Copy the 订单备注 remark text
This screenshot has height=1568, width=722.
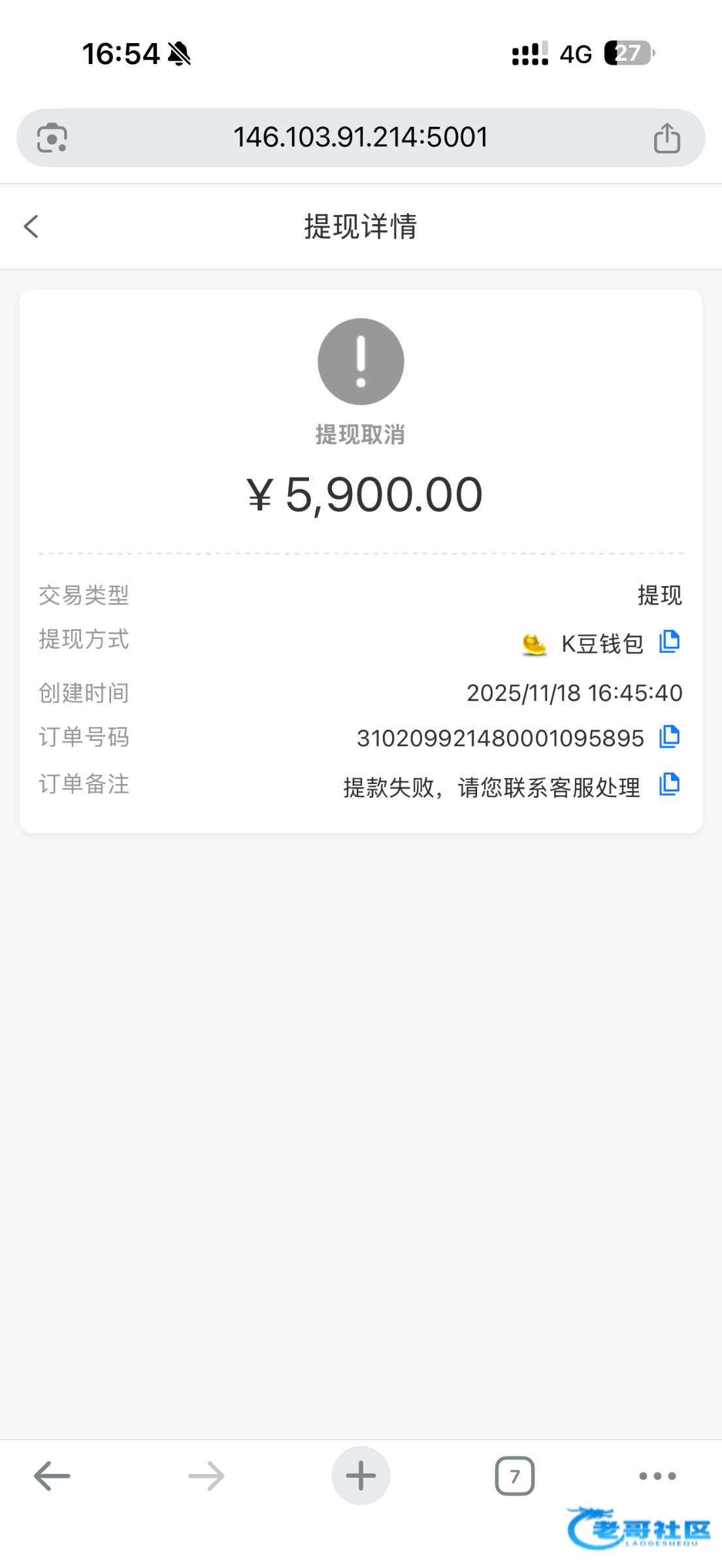click(669, 785)
